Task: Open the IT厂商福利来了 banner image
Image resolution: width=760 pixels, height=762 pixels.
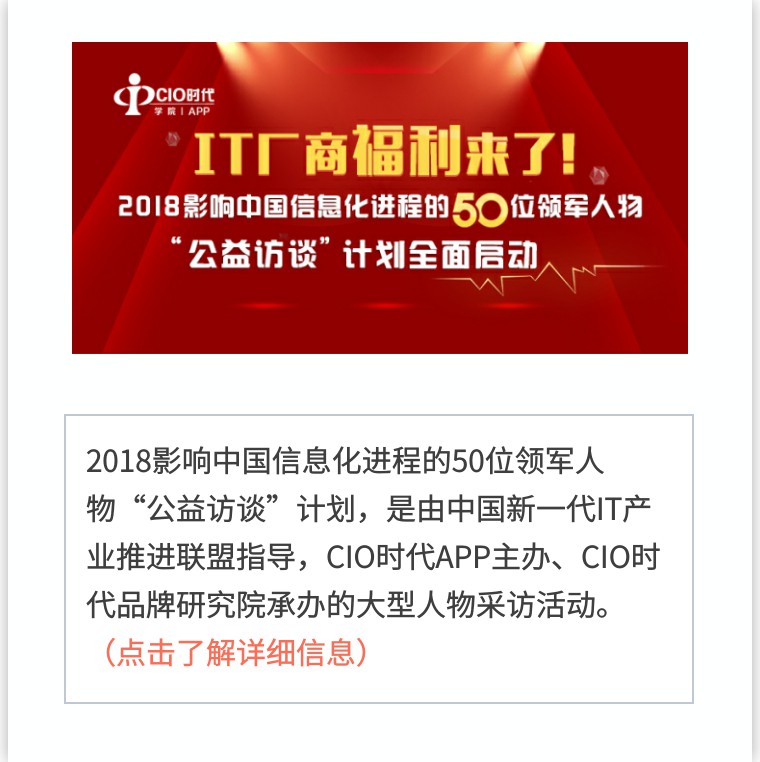Action: (380, 198)
